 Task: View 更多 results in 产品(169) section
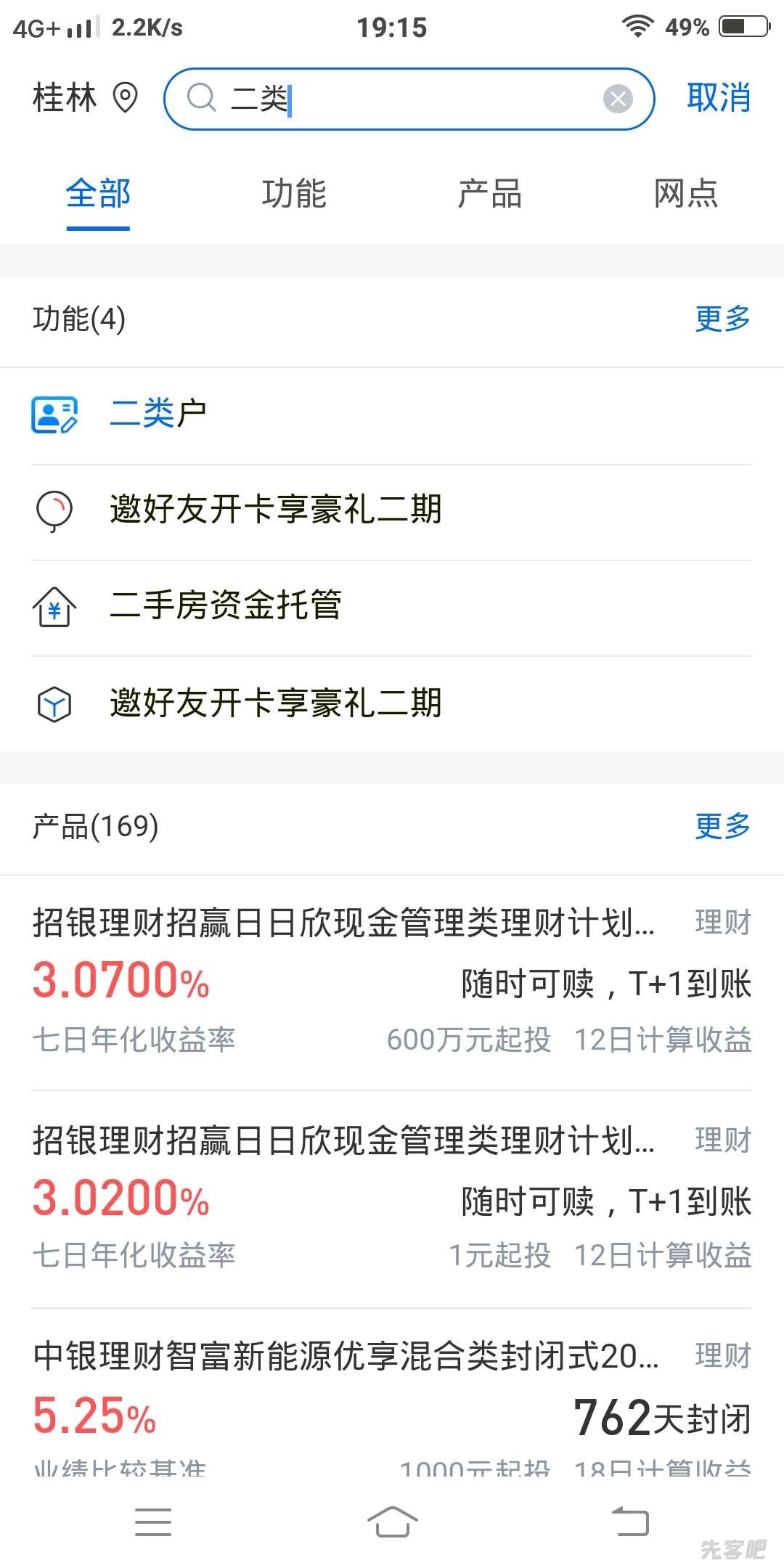pyautogui.click(x=722, y=826)
